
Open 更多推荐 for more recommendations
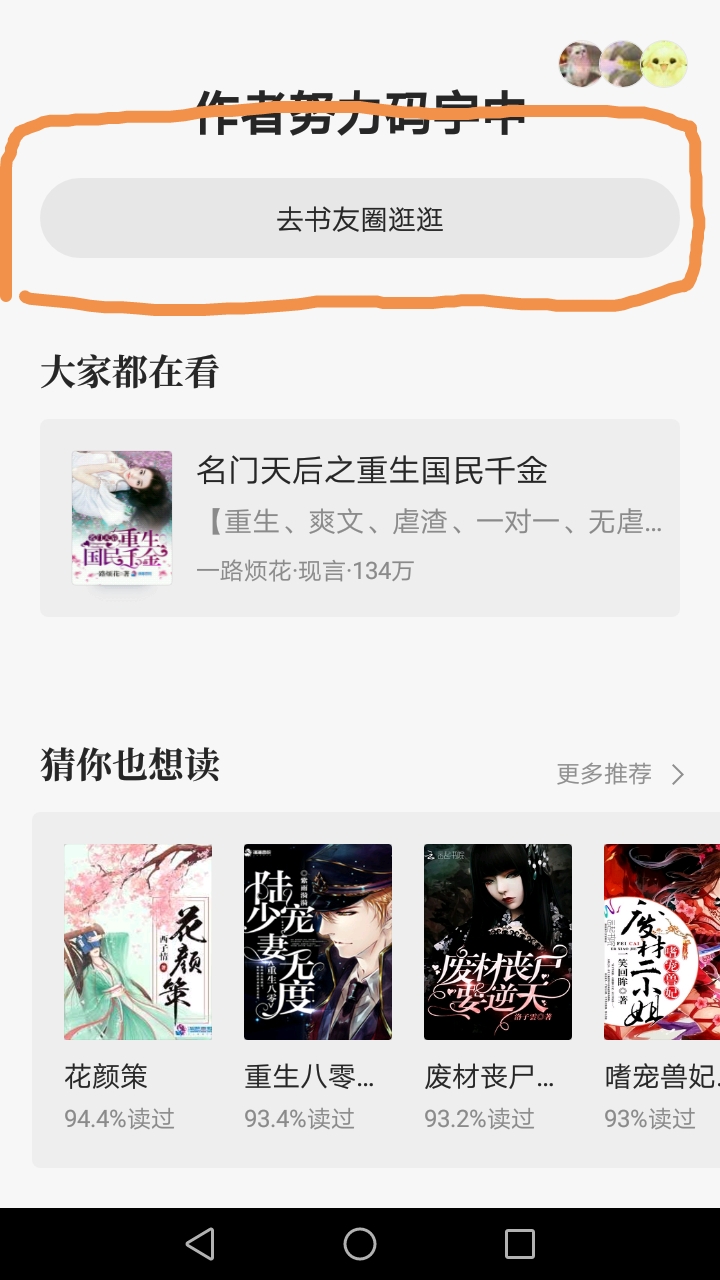click(x=620, y=774)
